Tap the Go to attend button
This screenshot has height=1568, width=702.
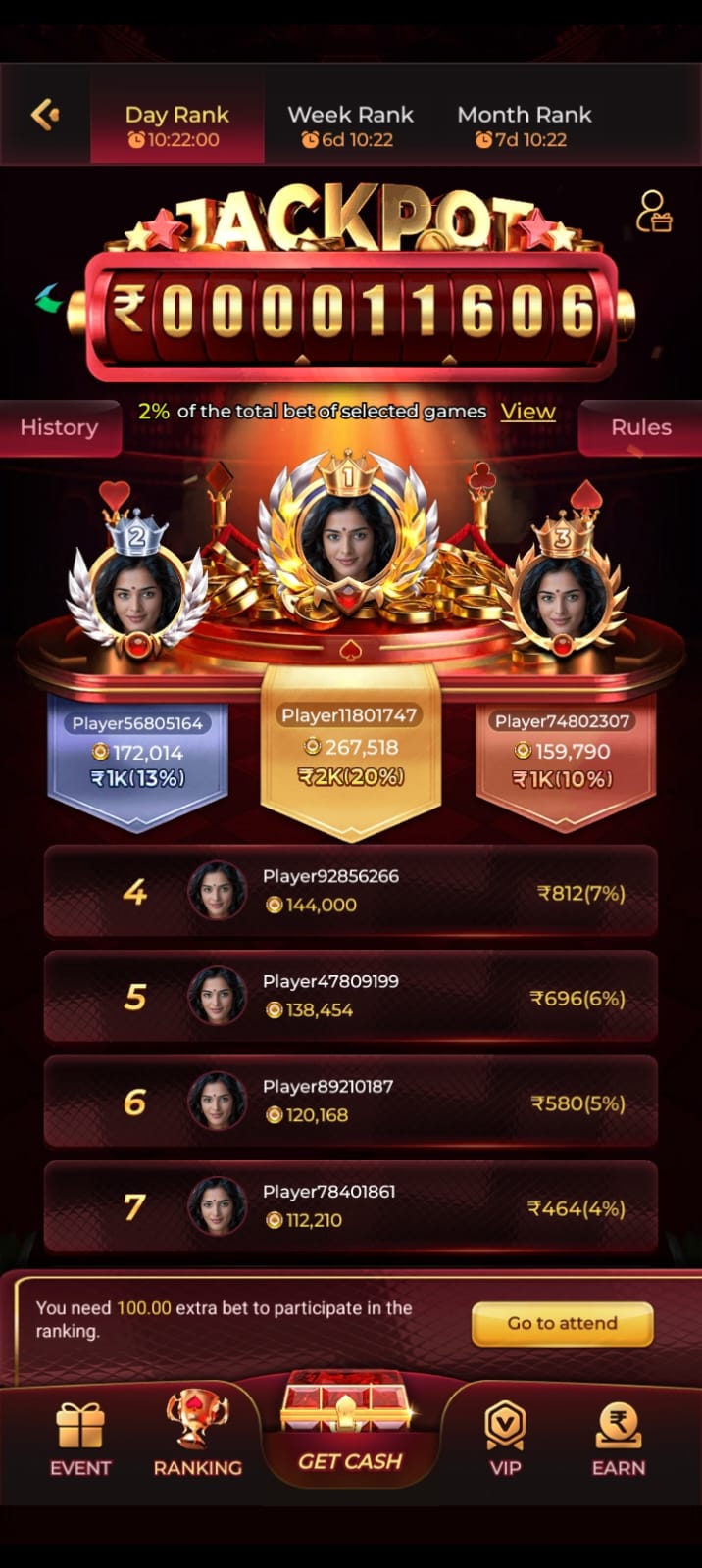[x=563, y=1323]
